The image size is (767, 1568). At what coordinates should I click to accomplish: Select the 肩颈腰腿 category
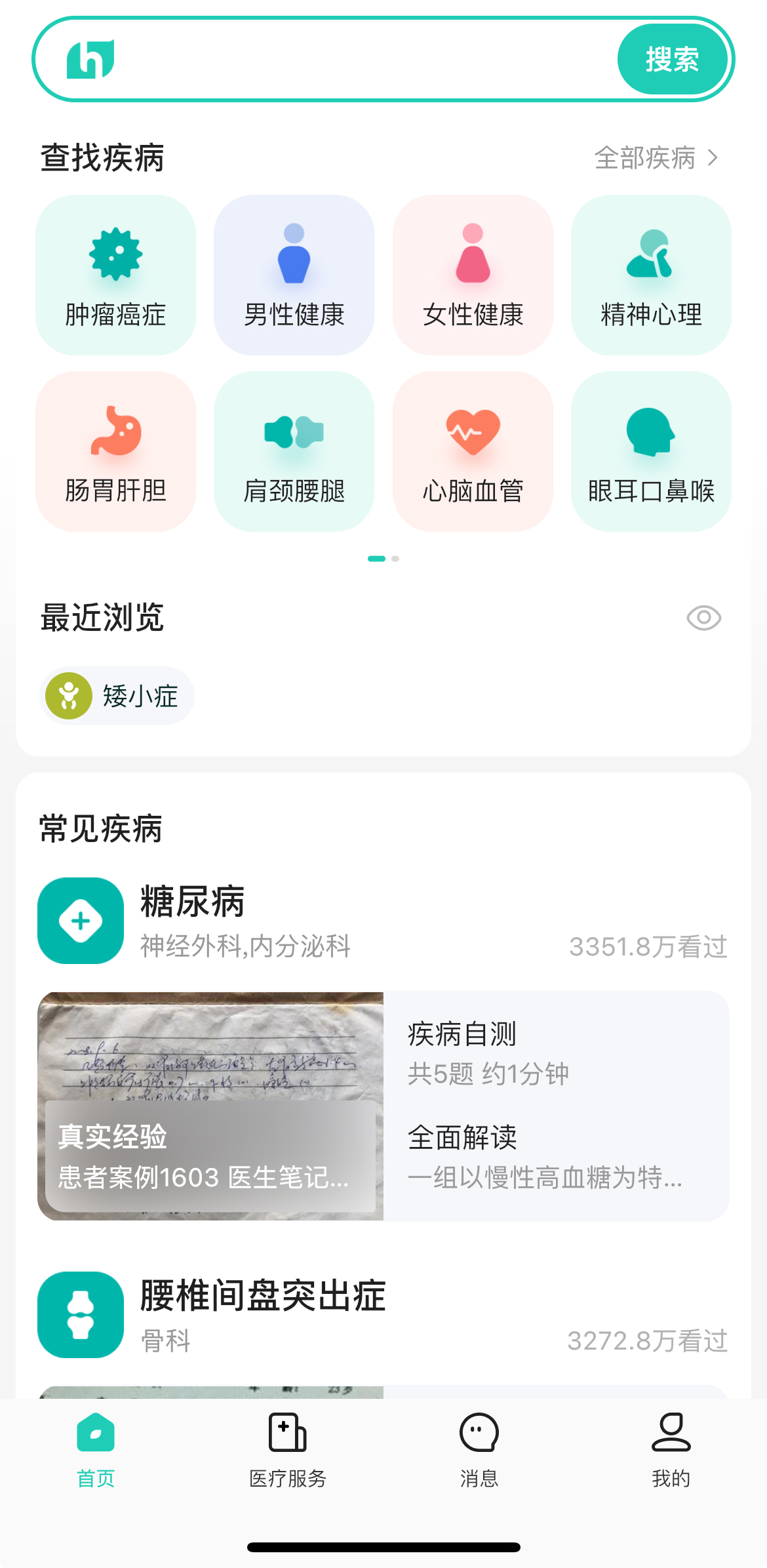click(294, 452)
